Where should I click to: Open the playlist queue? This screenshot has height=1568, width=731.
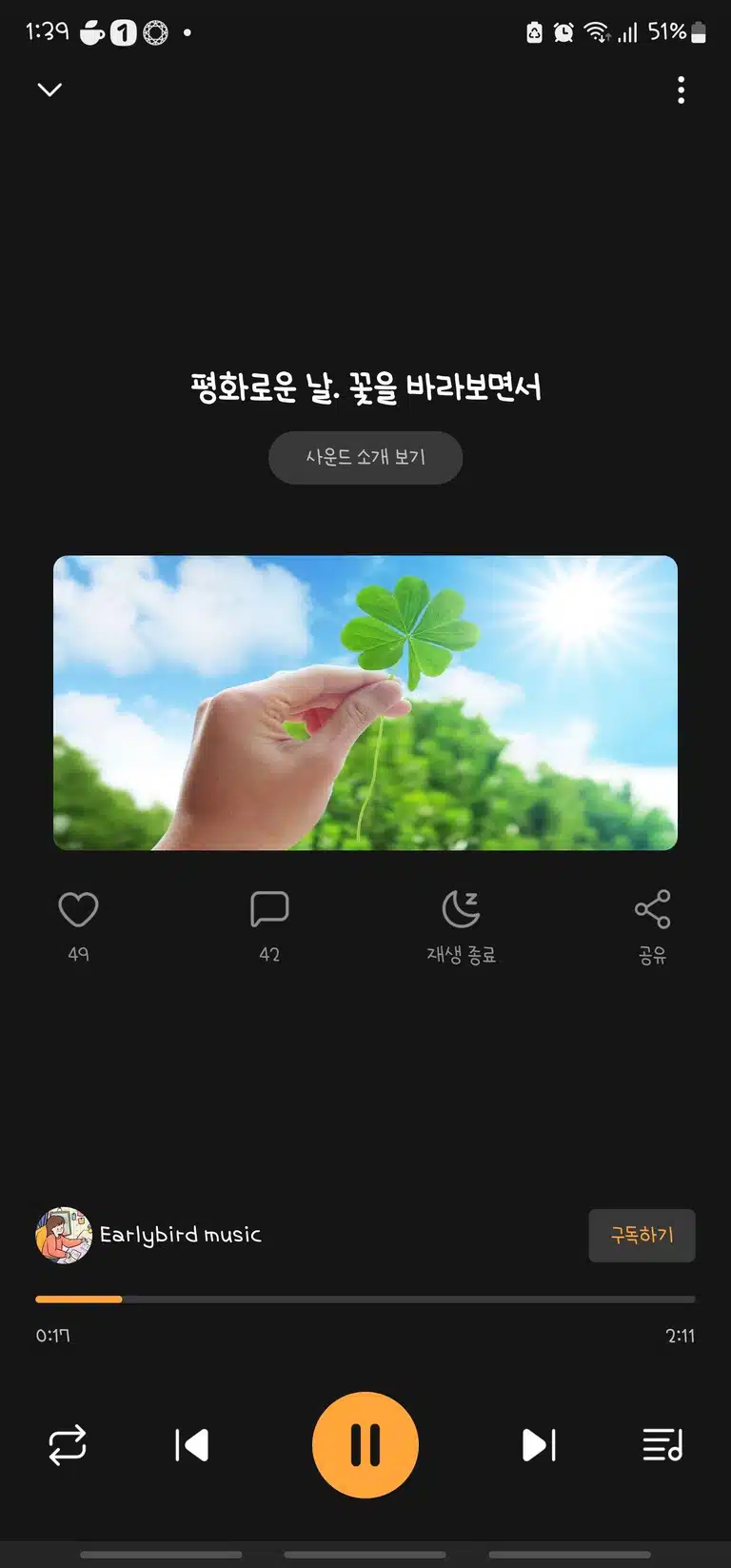pos(663,1444)
